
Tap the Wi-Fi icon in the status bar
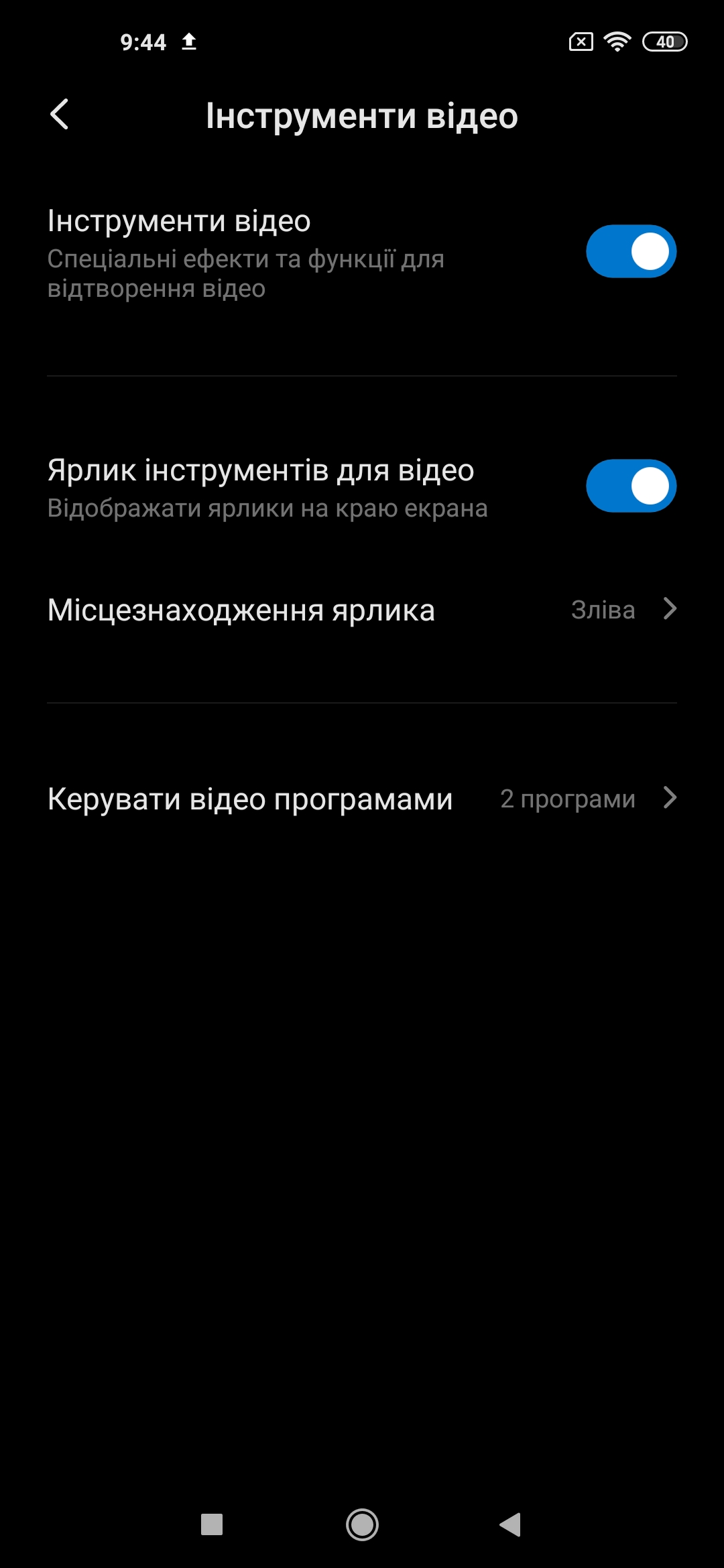[616, 42]
